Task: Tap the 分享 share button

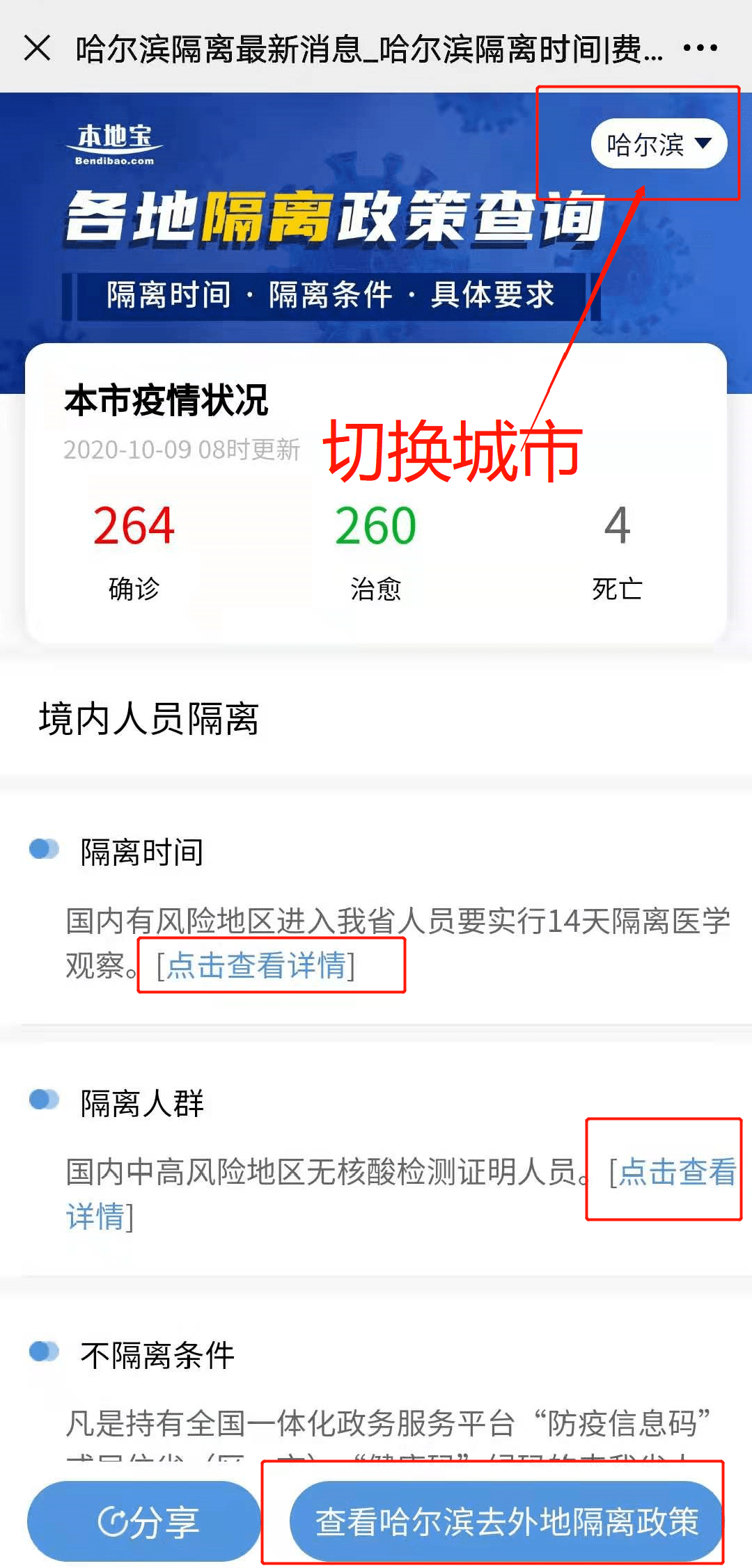Action: (145, 1521)
